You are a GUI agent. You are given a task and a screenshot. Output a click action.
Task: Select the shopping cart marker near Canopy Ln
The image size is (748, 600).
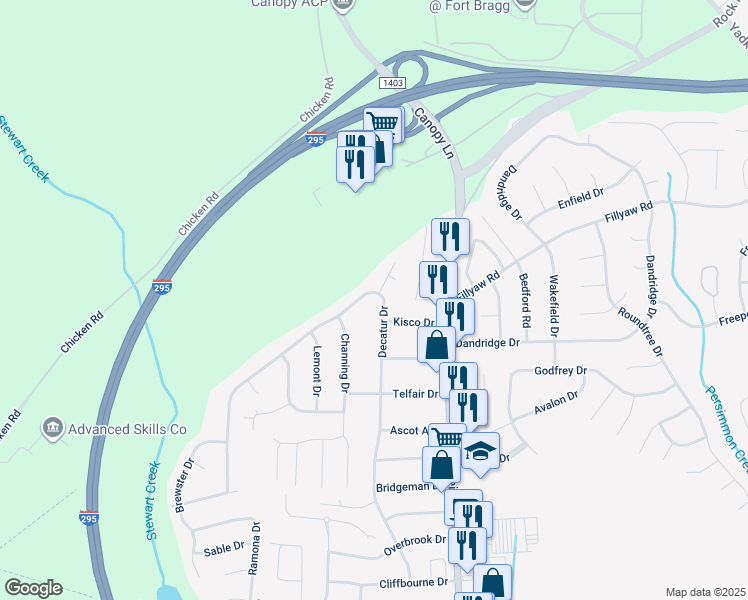tap(382, 125)
